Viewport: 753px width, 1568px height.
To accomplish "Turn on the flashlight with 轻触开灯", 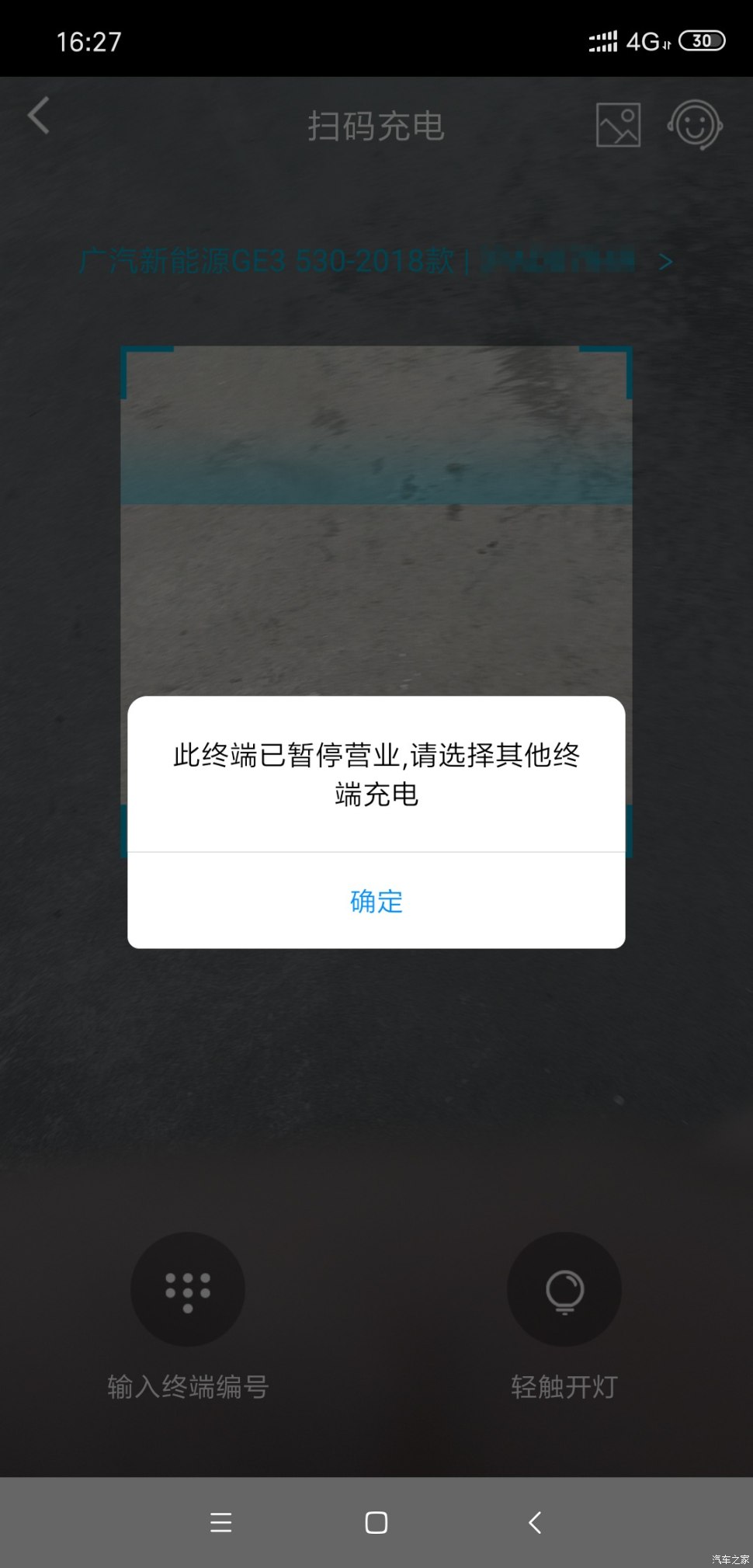I will pyautogui.click(x=564, y=1289).
